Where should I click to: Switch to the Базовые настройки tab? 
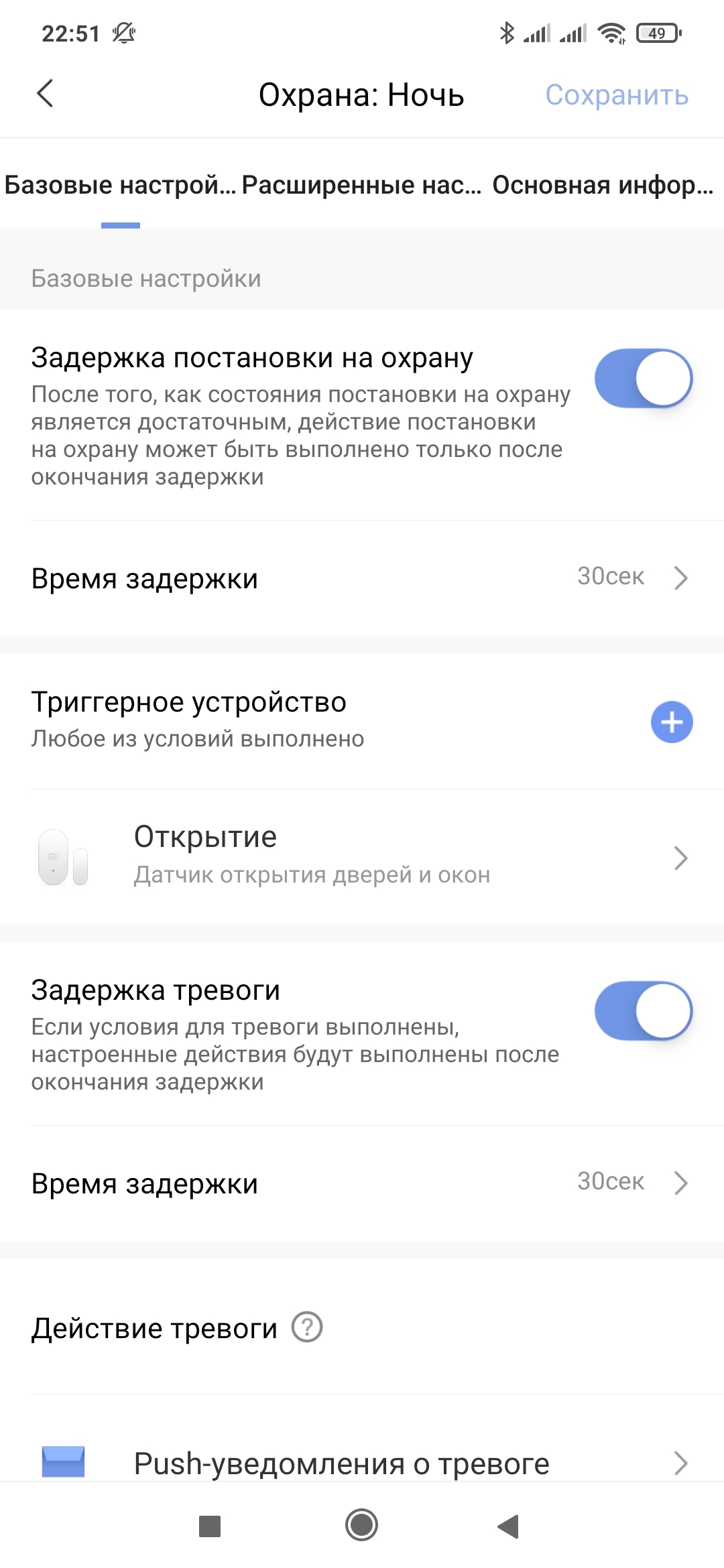[121, 185]
